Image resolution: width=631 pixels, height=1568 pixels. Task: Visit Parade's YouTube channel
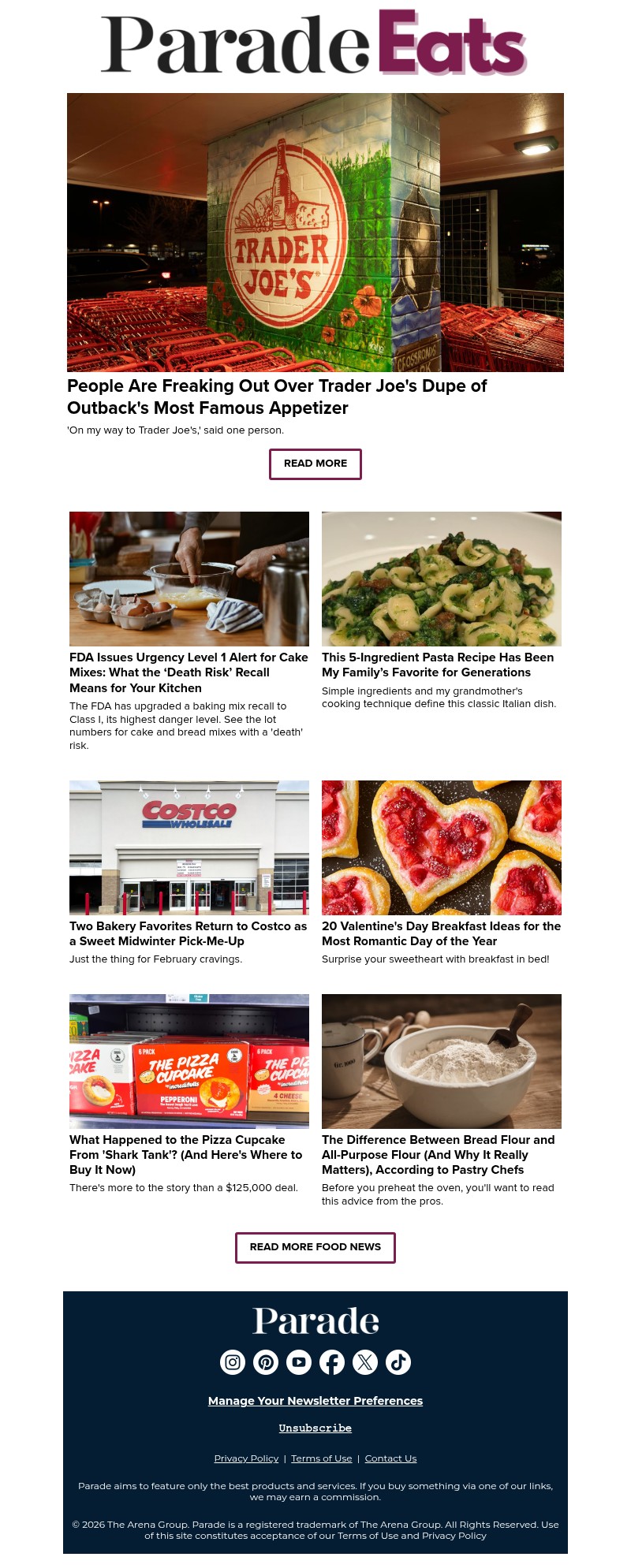299,1361
